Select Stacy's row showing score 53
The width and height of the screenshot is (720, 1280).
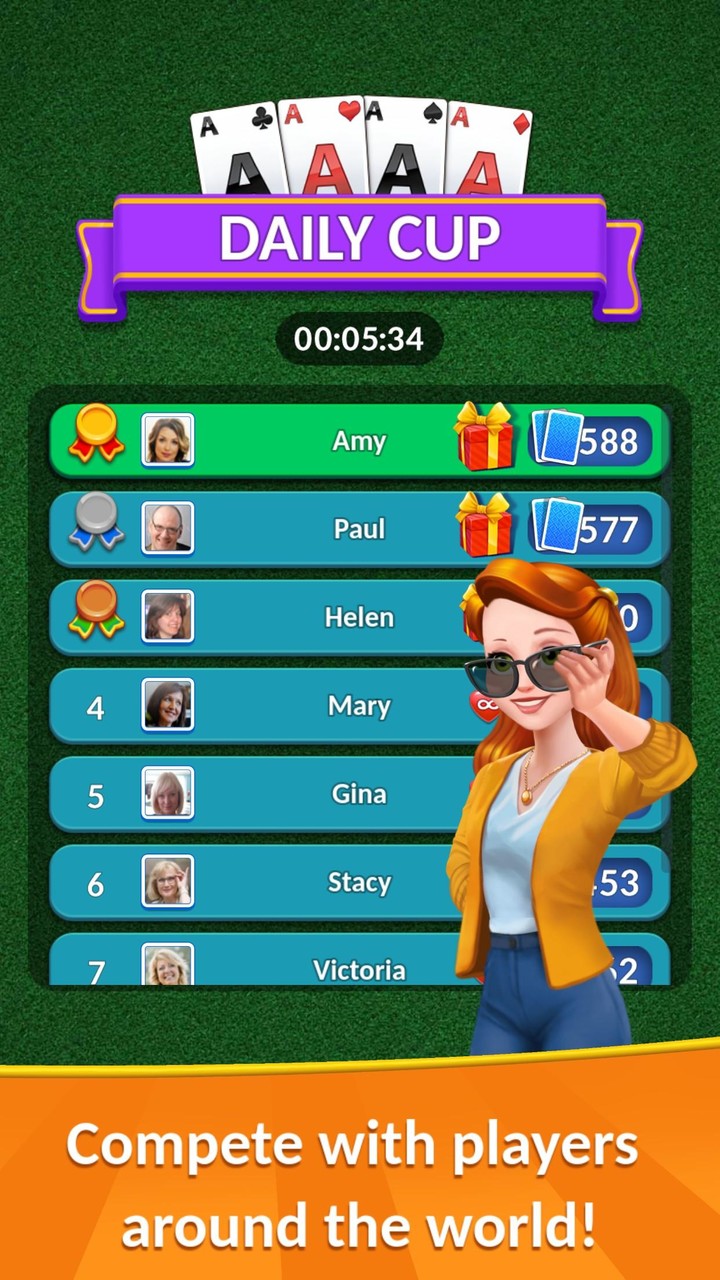(x=300, y=881)
